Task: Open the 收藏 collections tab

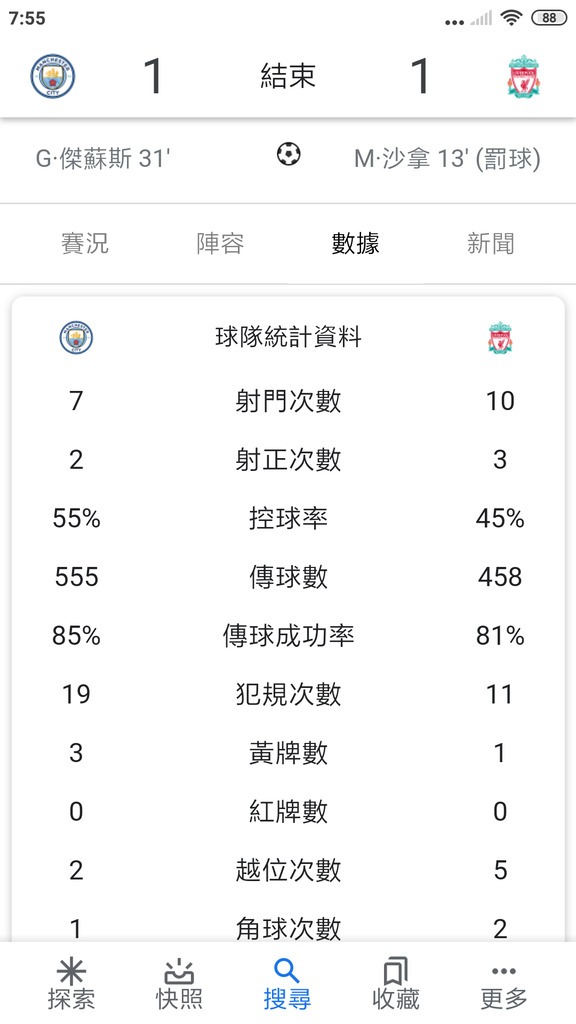Action: pos(396,984)
